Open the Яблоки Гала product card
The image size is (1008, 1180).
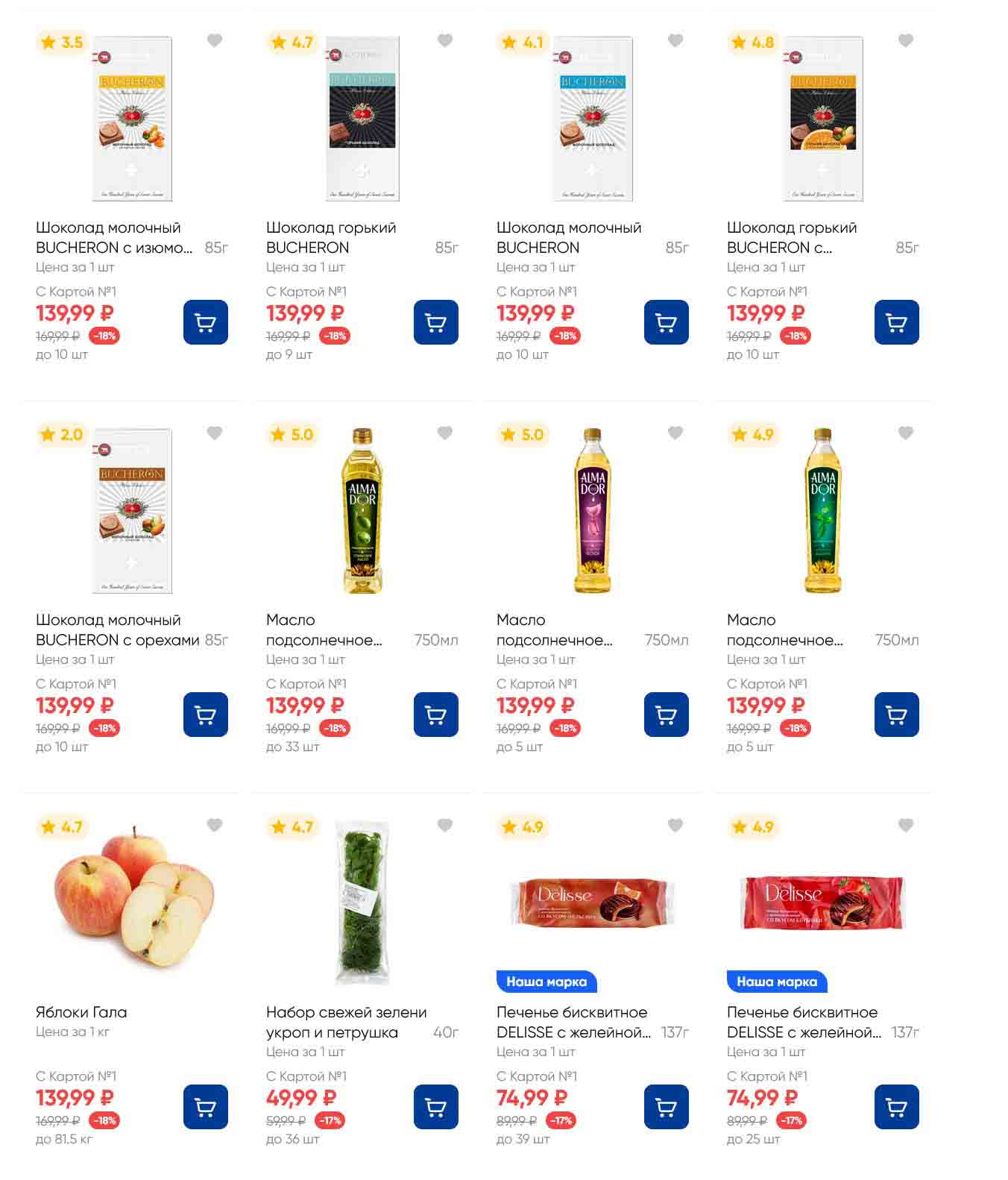coord(81,1012)
